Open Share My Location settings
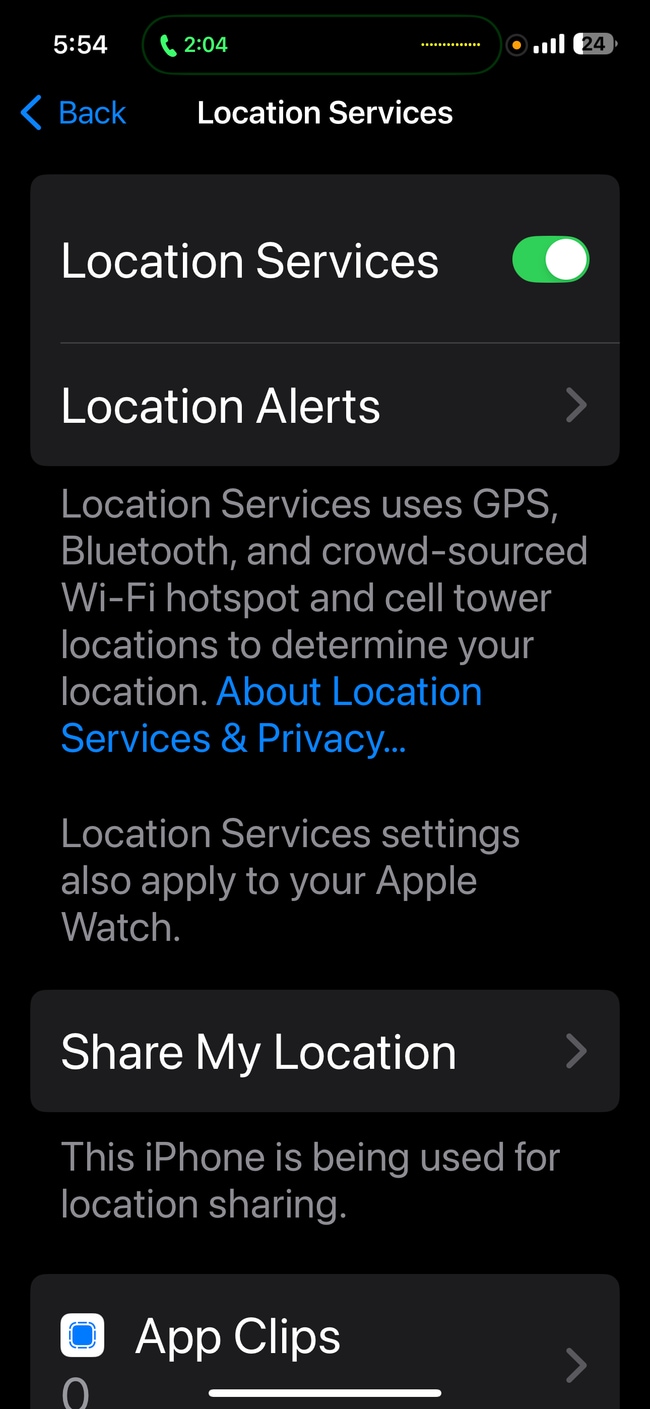This screenshot has width=650, height=1409. click(324, 1052)
